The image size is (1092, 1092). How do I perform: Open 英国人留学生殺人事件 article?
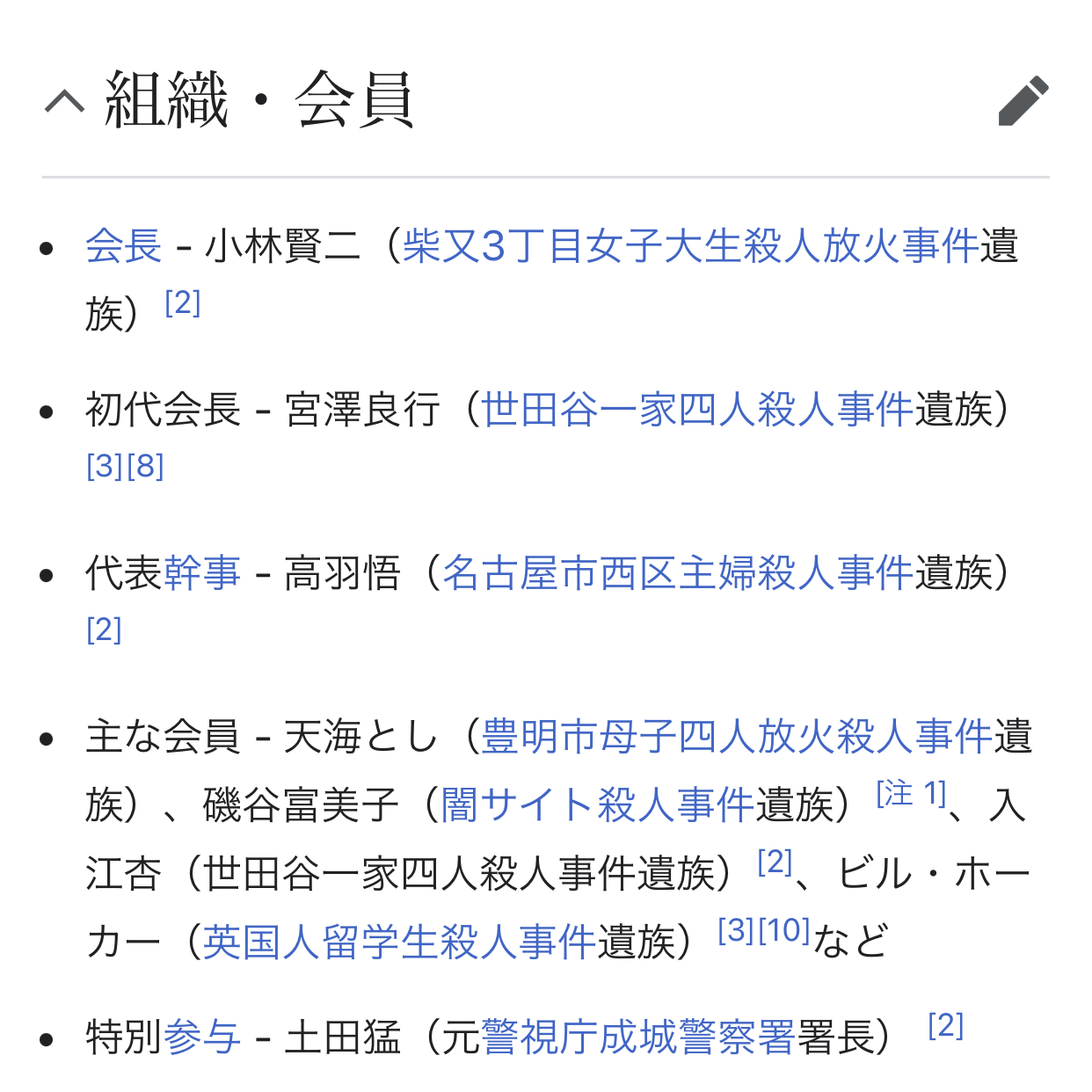click(399, 942)
